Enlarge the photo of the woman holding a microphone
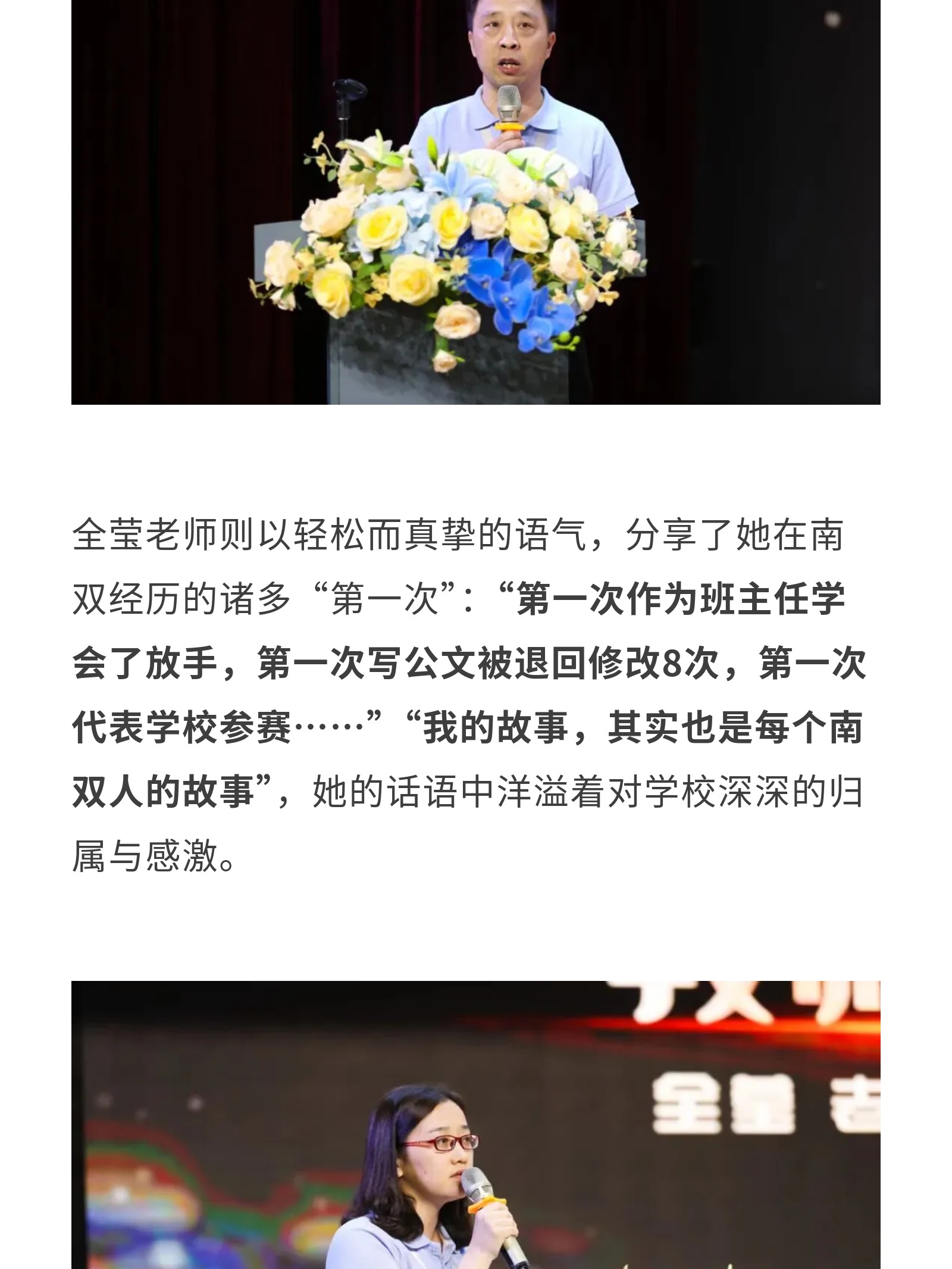Screen dimensions: 952x1269 point(476,1125)
